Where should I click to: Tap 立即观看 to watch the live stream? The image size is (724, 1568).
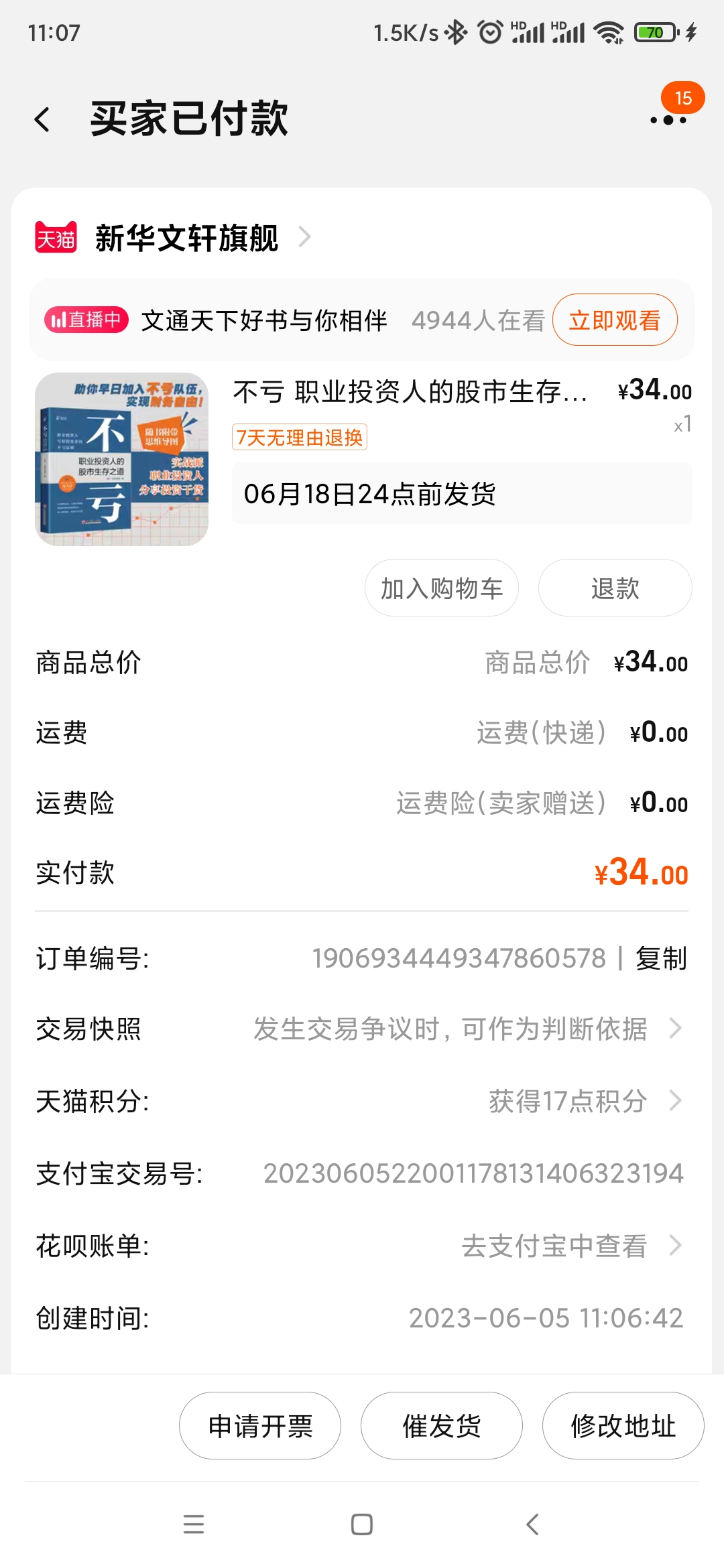pyautogui.click(x=615, y=320)
